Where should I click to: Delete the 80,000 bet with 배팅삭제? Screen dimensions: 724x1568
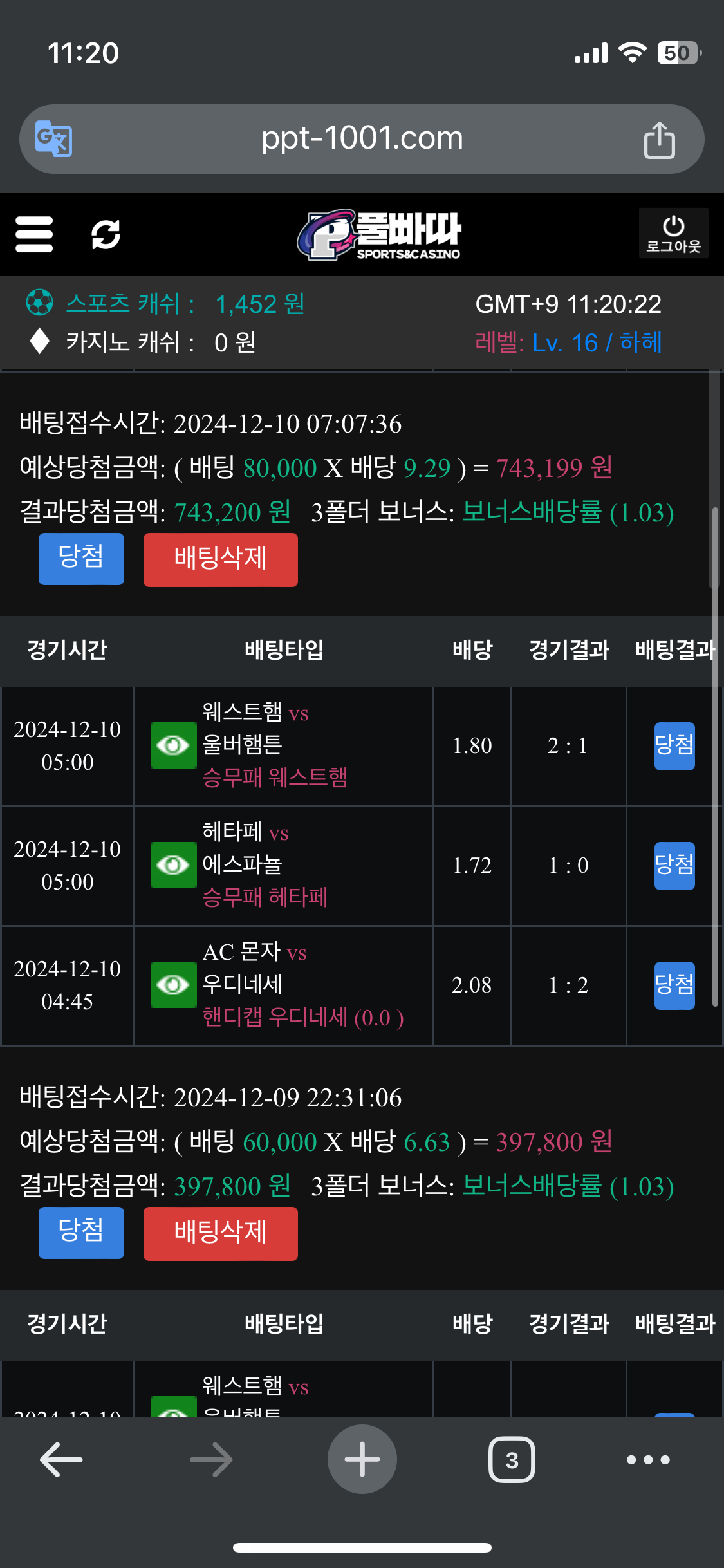tap(220, 559)
